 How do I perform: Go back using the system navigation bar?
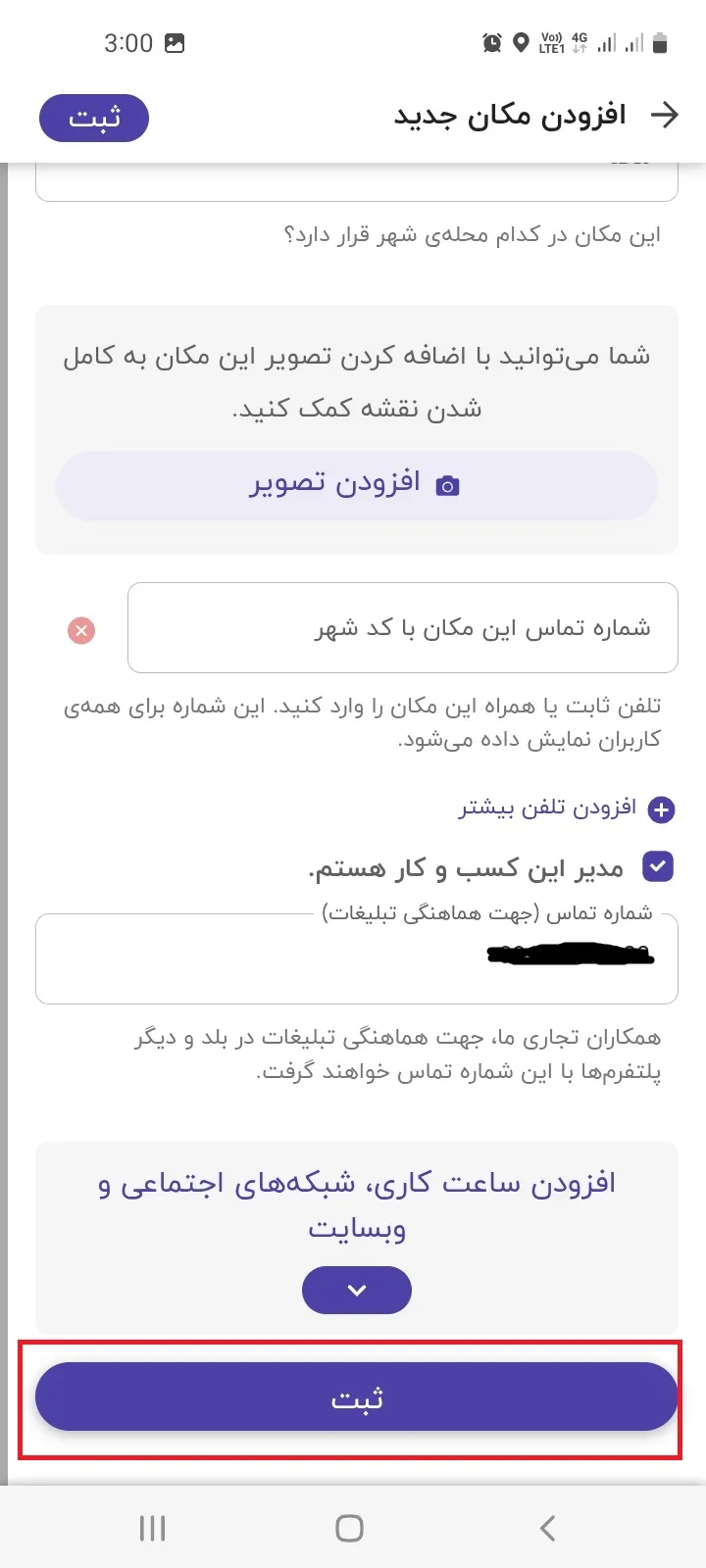[x=547, y=1527]
